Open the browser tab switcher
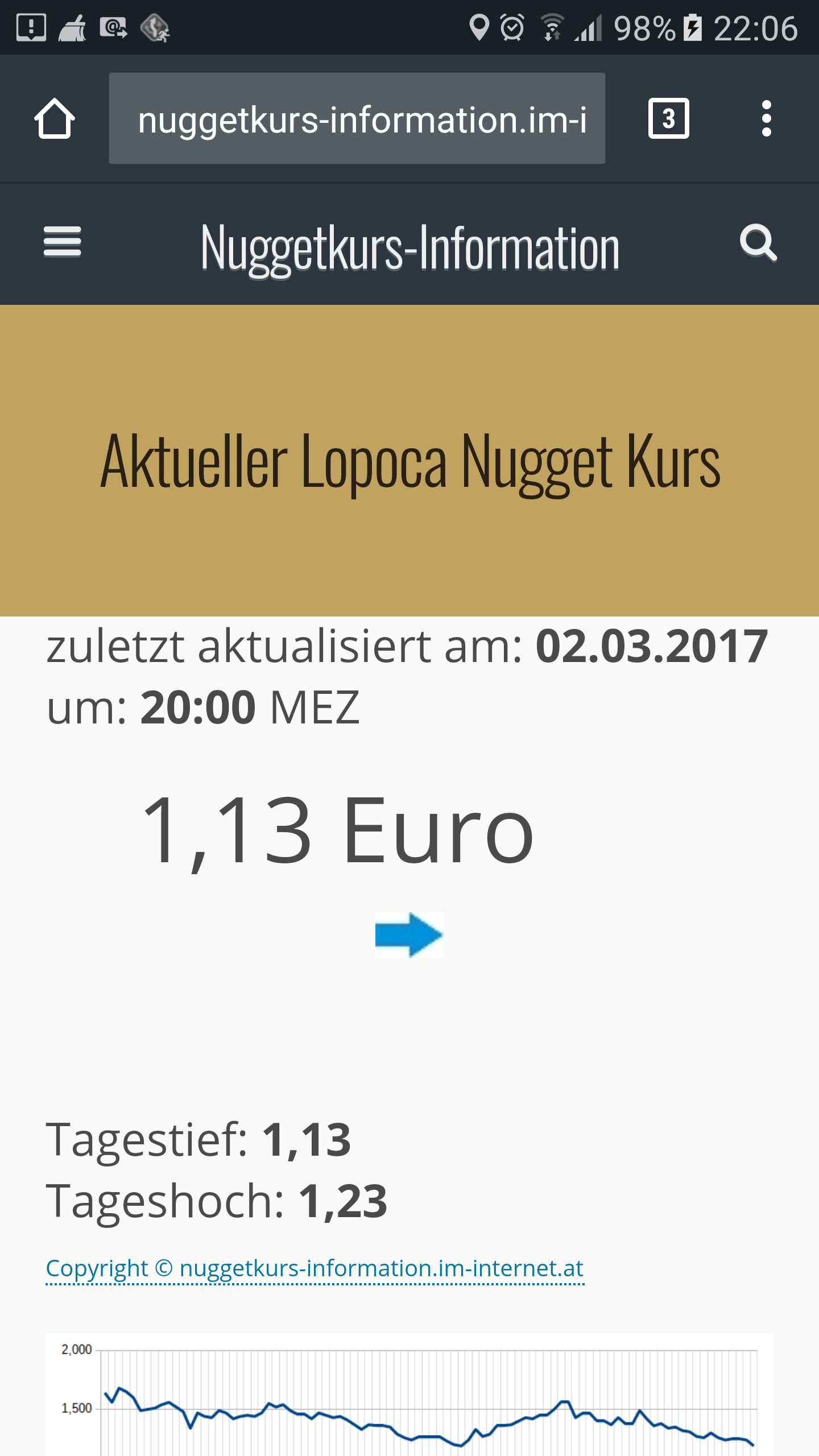819x1456 pixels. pyautogui.click(x=668, y=118)
